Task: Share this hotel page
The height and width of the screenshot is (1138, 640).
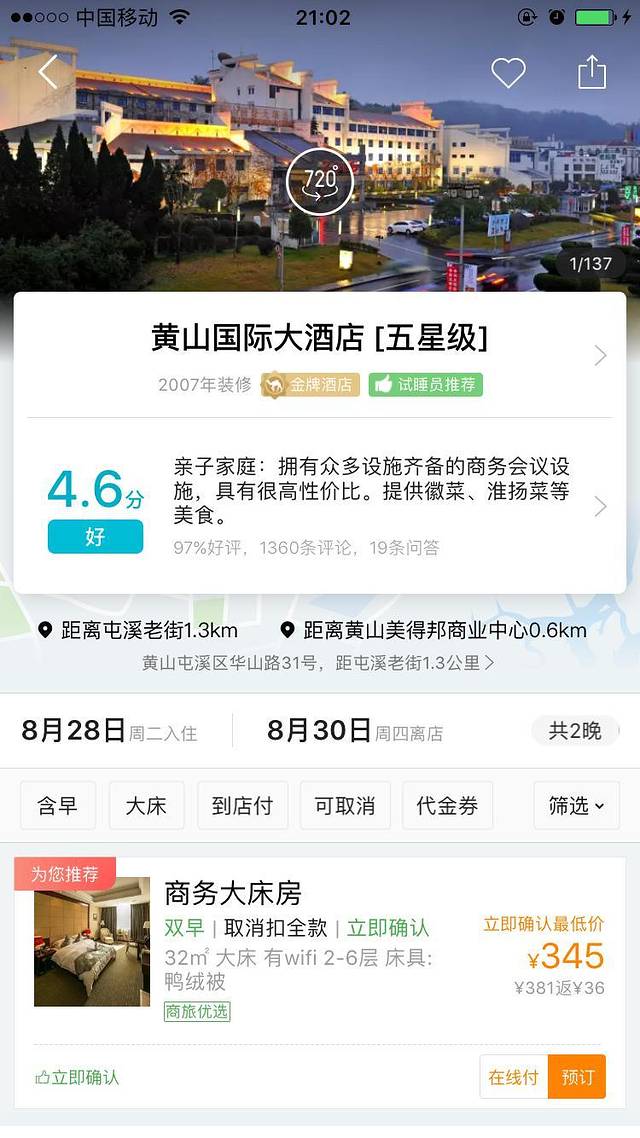Action: tap(592, 72)
